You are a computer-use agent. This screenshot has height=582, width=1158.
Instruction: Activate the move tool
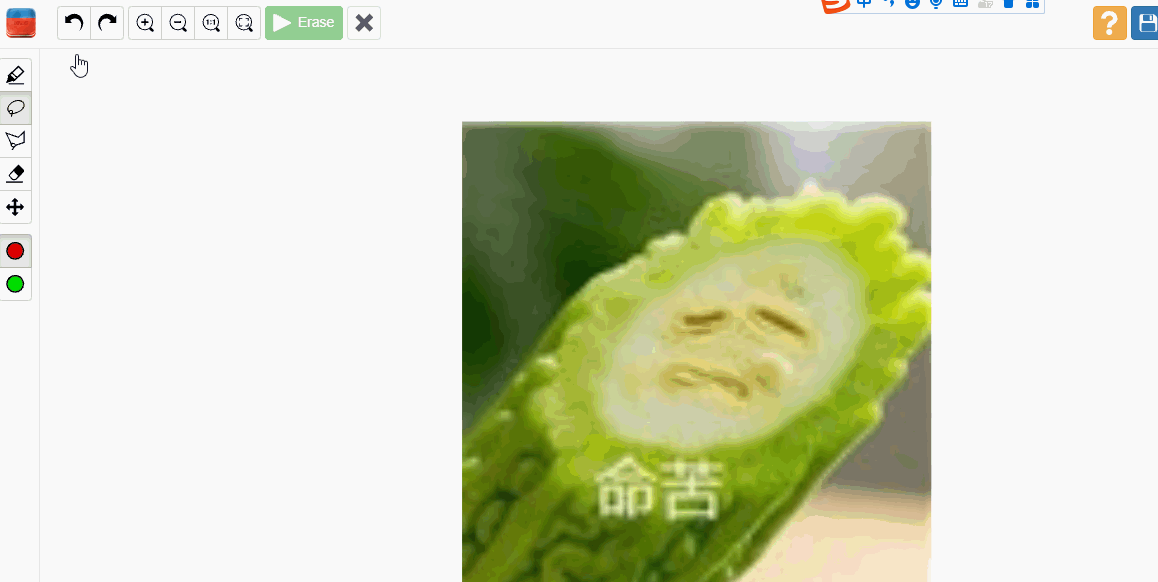pos(15,207)
